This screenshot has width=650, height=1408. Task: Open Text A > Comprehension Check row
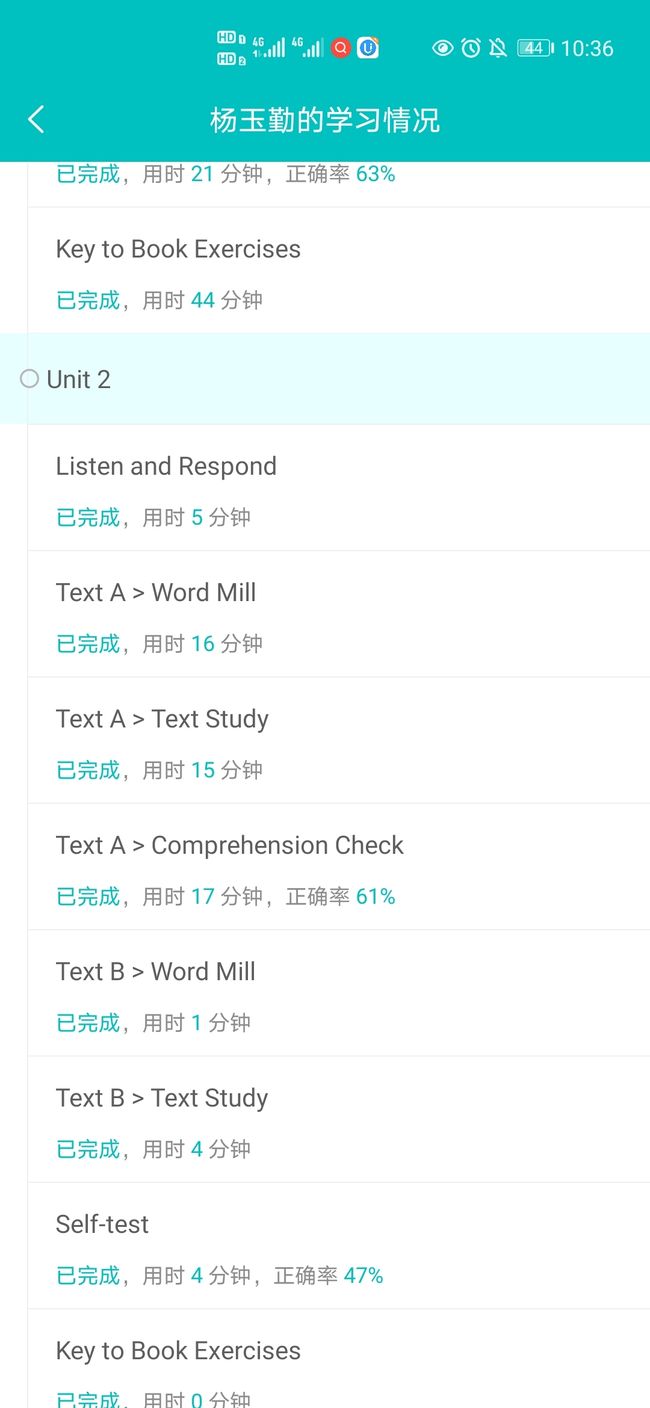(339, 867)
